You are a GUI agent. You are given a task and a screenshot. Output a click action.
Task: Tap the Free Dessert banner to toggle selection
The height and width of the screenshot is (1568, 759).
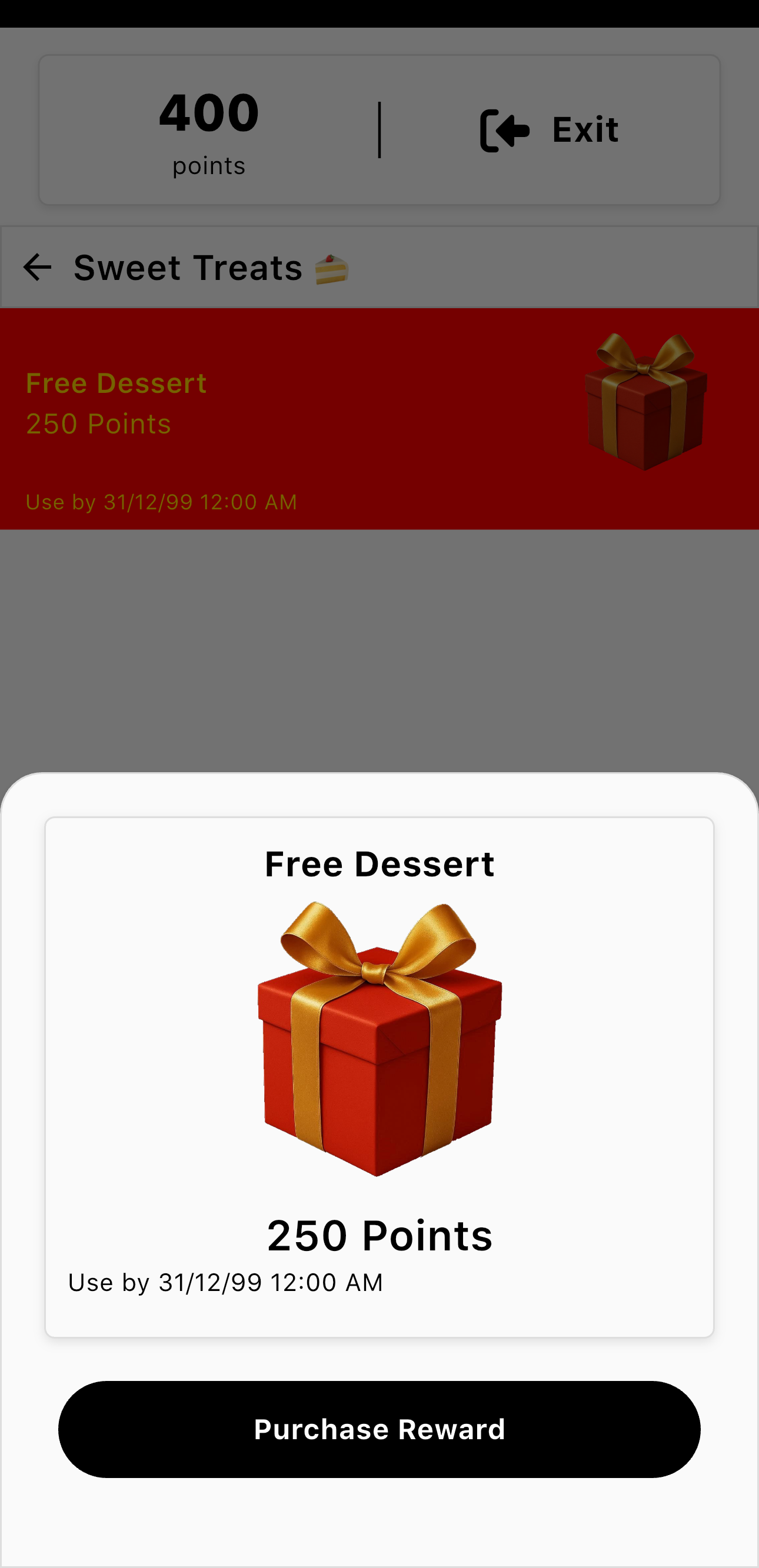point(244,420)
